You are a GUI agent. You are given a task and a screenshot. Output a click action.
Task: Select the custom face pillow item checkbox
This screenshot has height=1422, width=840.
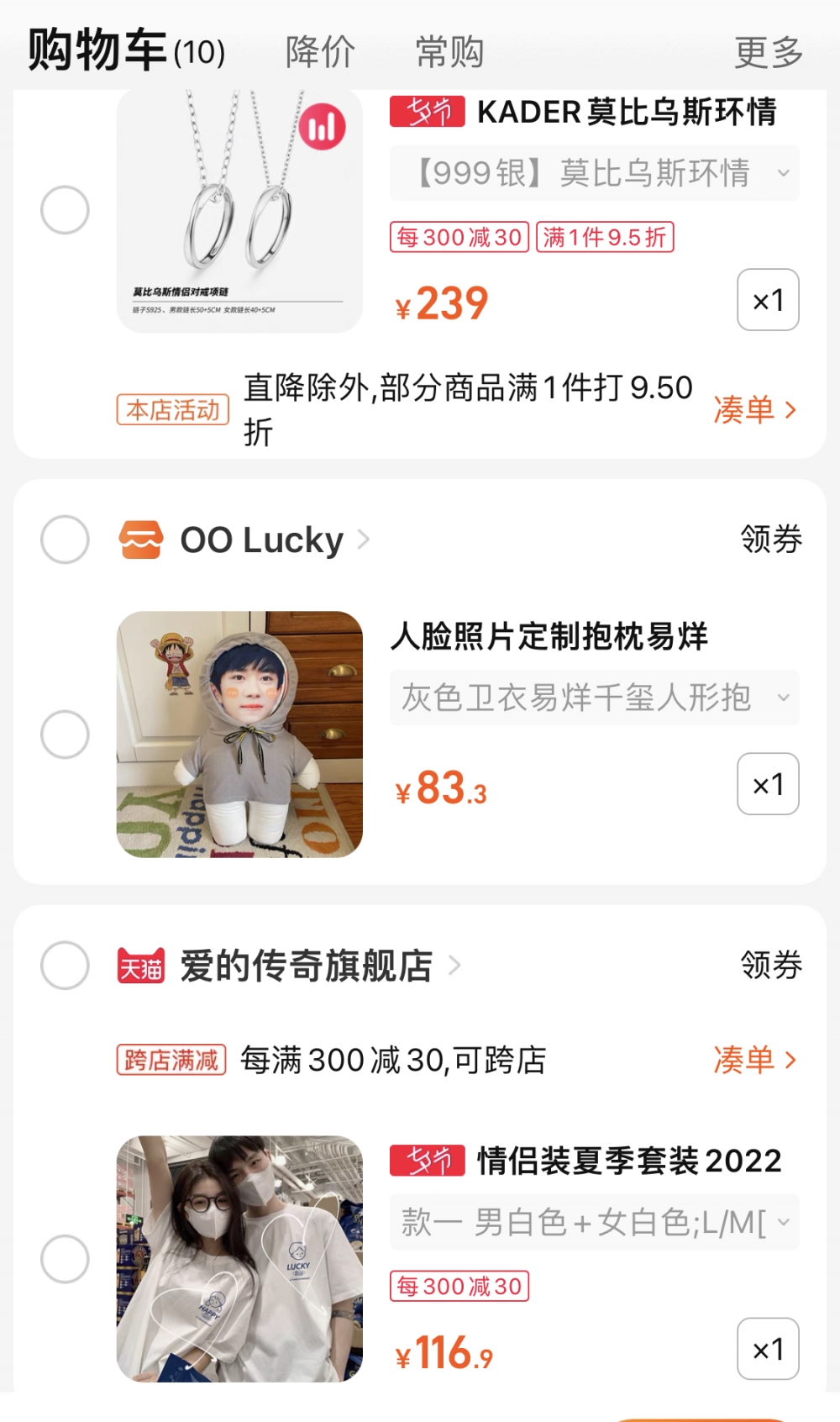tap(64, 733)
